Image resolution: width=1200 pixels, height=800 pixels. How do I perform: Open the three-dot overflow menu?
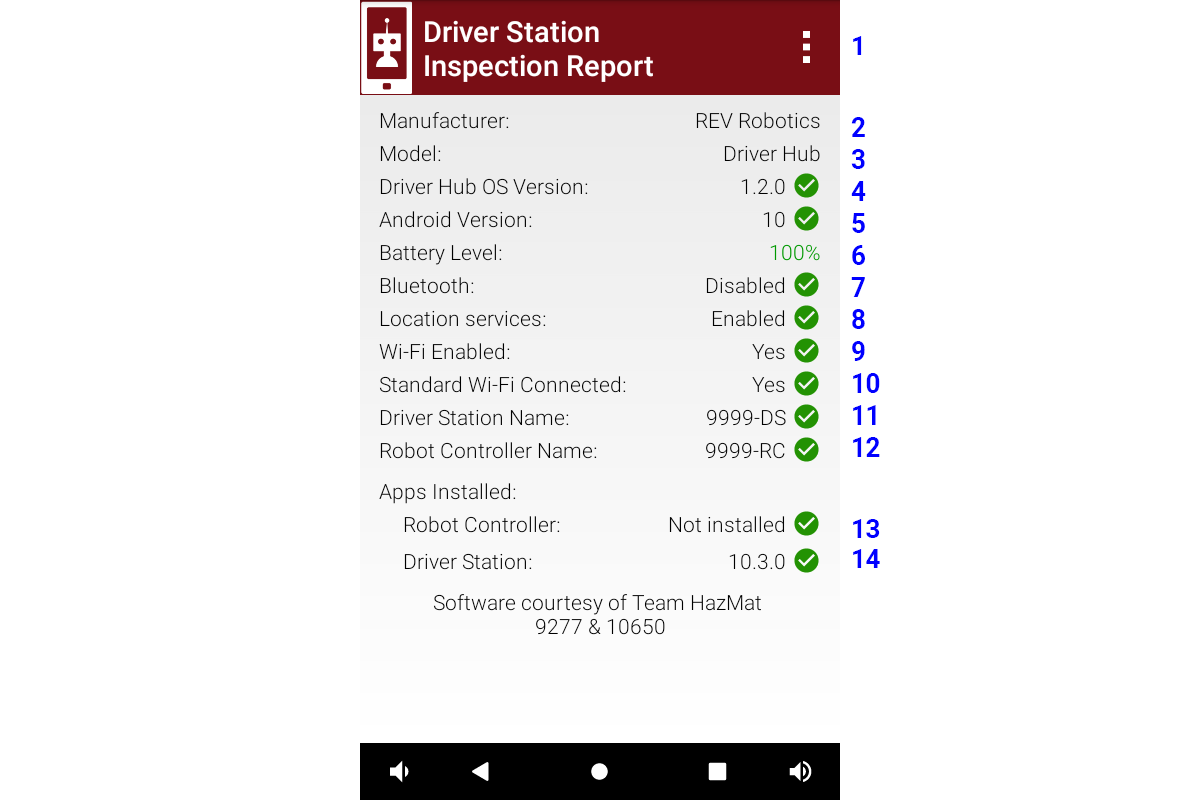(x=806, y=47)
